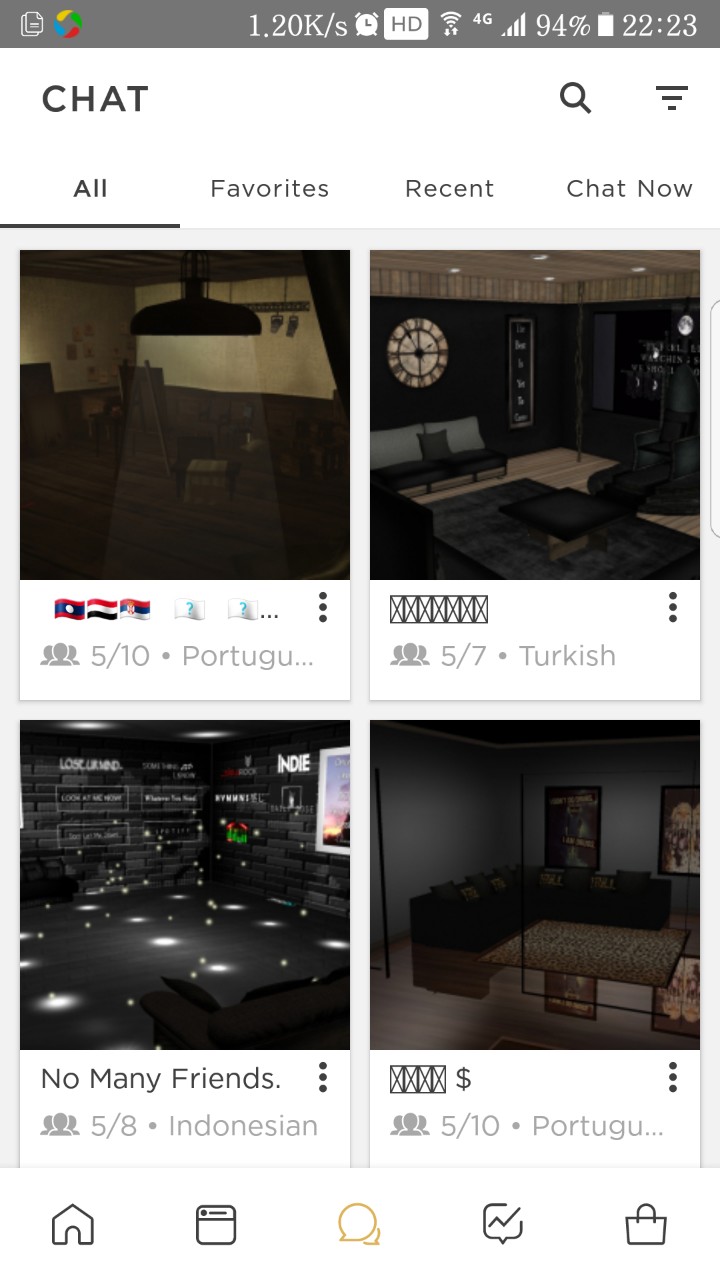
Task: Switch to the Favorites tab
Action: point(269,189)
